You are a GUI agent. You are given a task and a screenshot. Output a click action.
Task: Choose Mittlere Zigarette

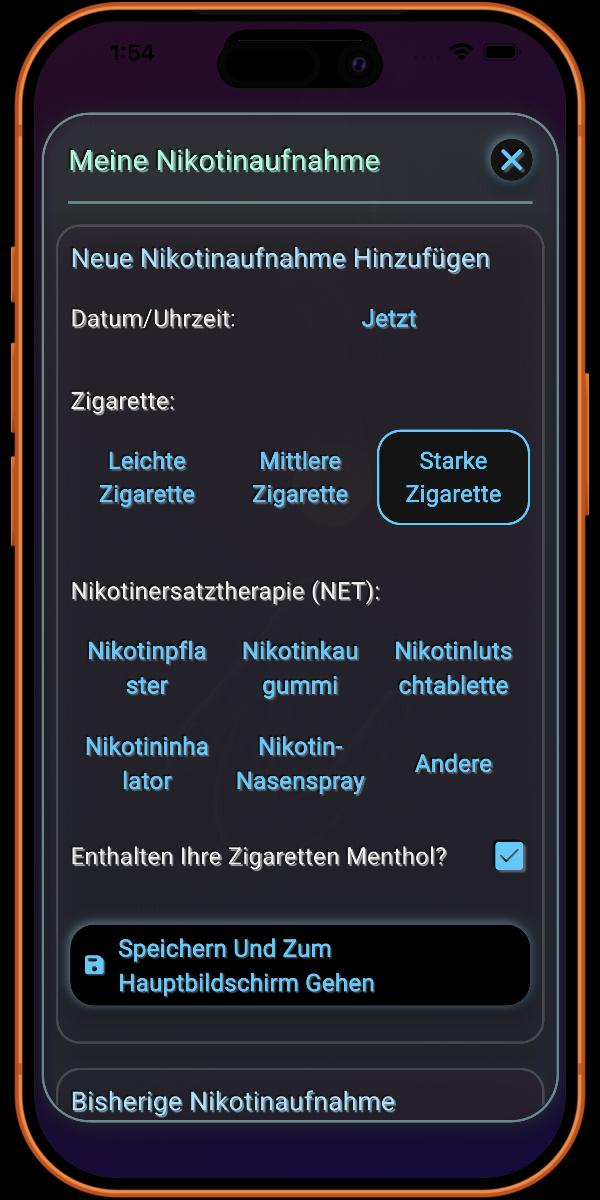300,478
